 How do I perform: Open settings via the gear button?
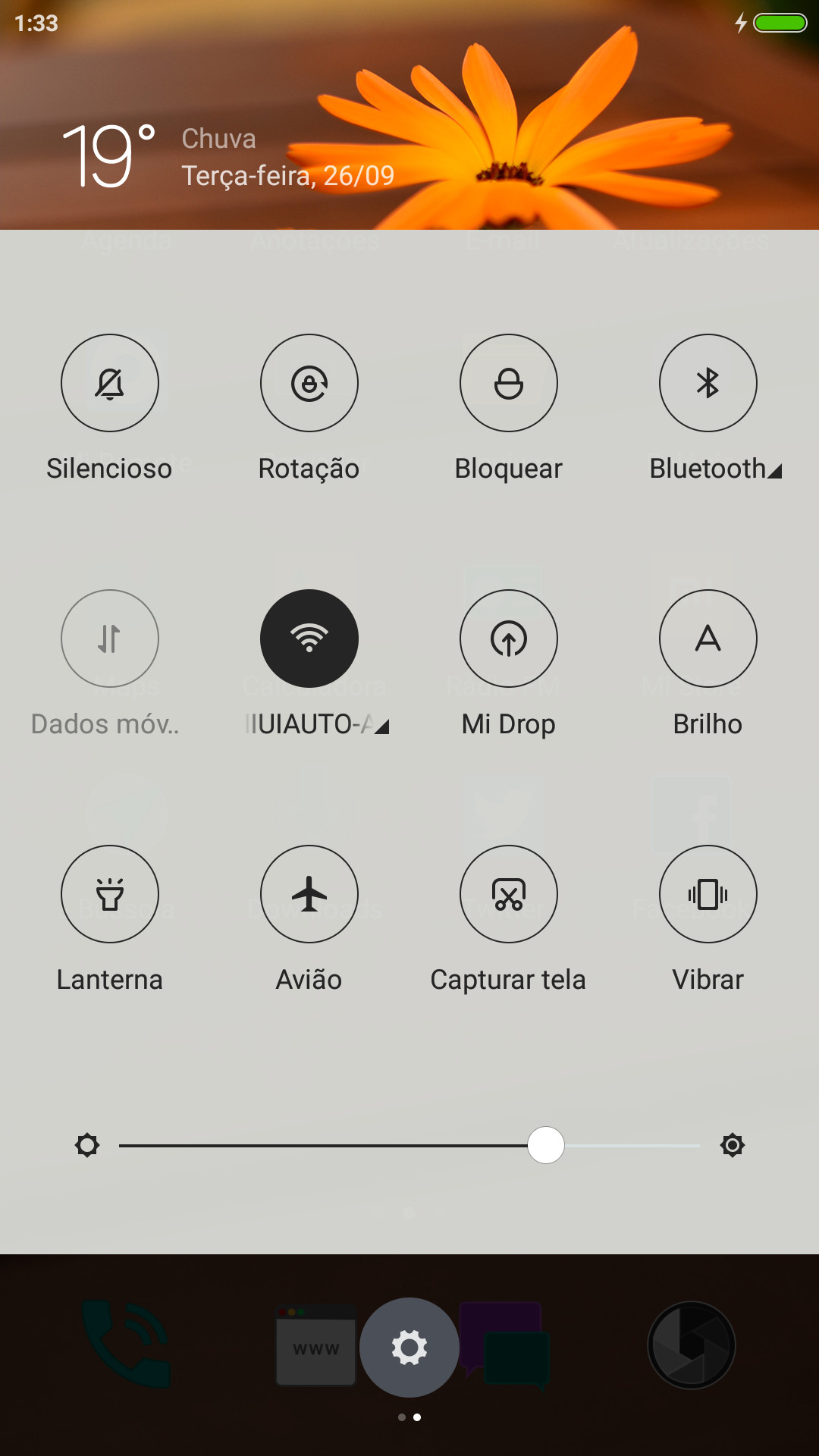pyautogui.click(x=409, y=1348)
